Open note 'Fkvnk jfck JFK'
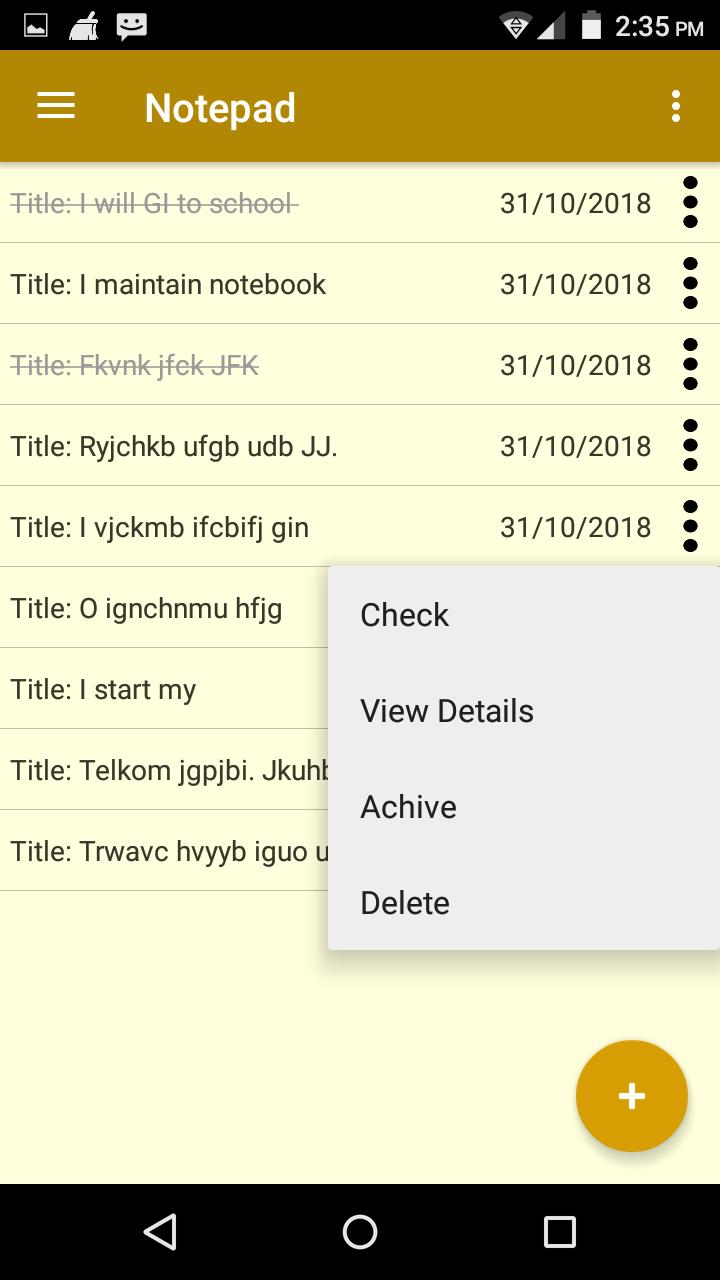The width and height of the screenshot is (720, 1280). 135,366
